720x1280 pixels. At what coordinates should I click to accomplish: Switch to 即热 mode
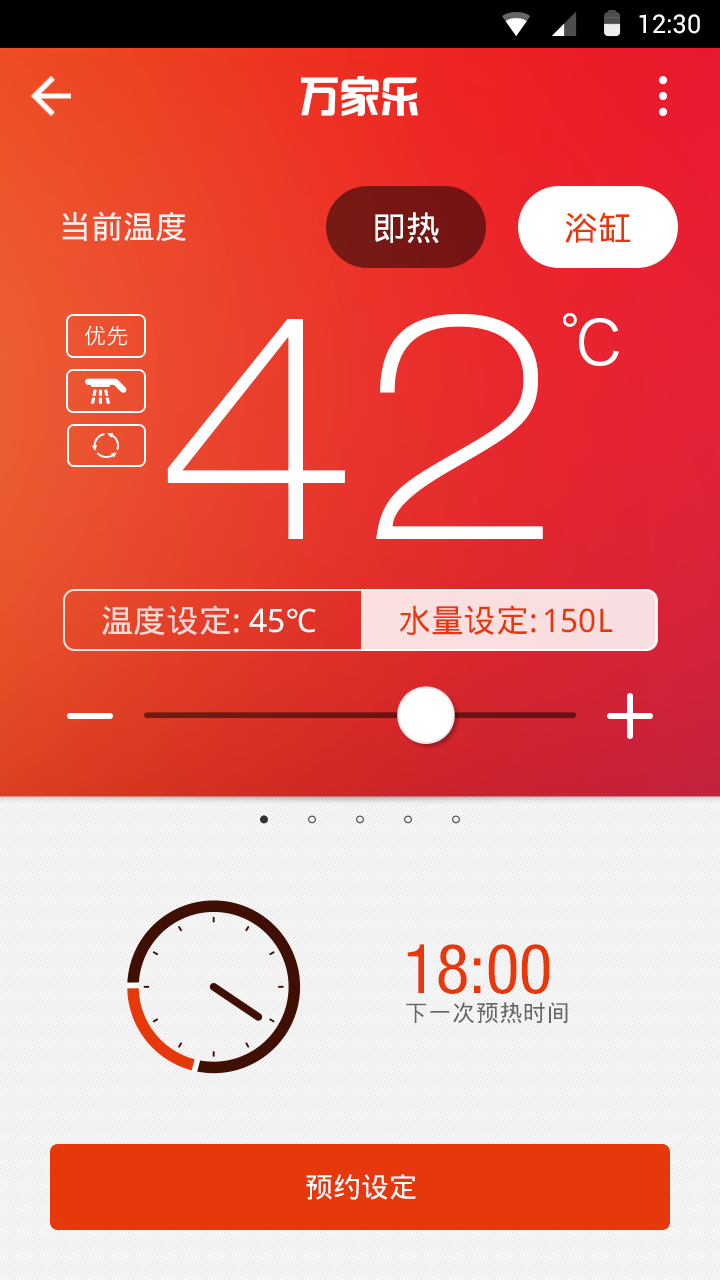coord(406,227)
